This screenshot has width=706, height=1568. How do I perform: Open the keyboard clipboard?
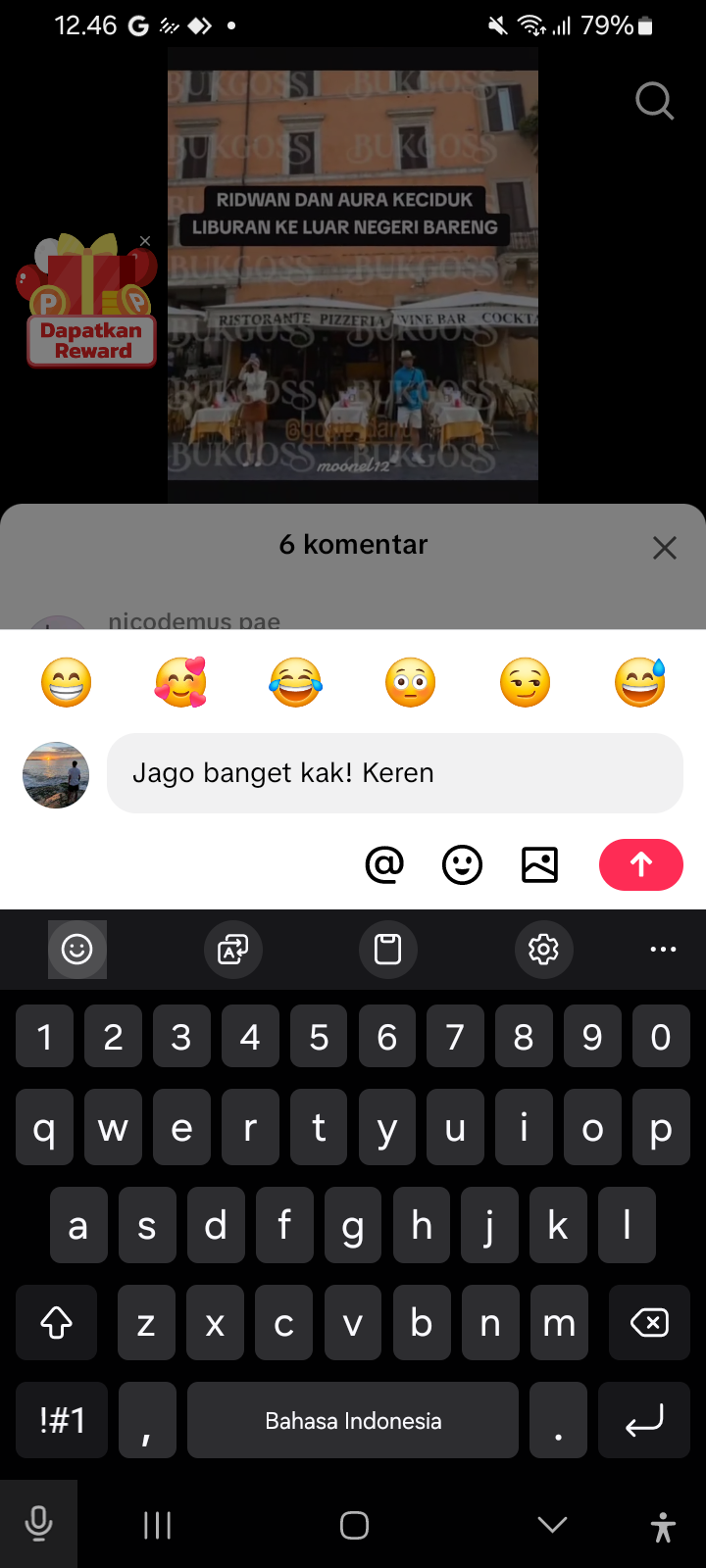tap(388, 949)
